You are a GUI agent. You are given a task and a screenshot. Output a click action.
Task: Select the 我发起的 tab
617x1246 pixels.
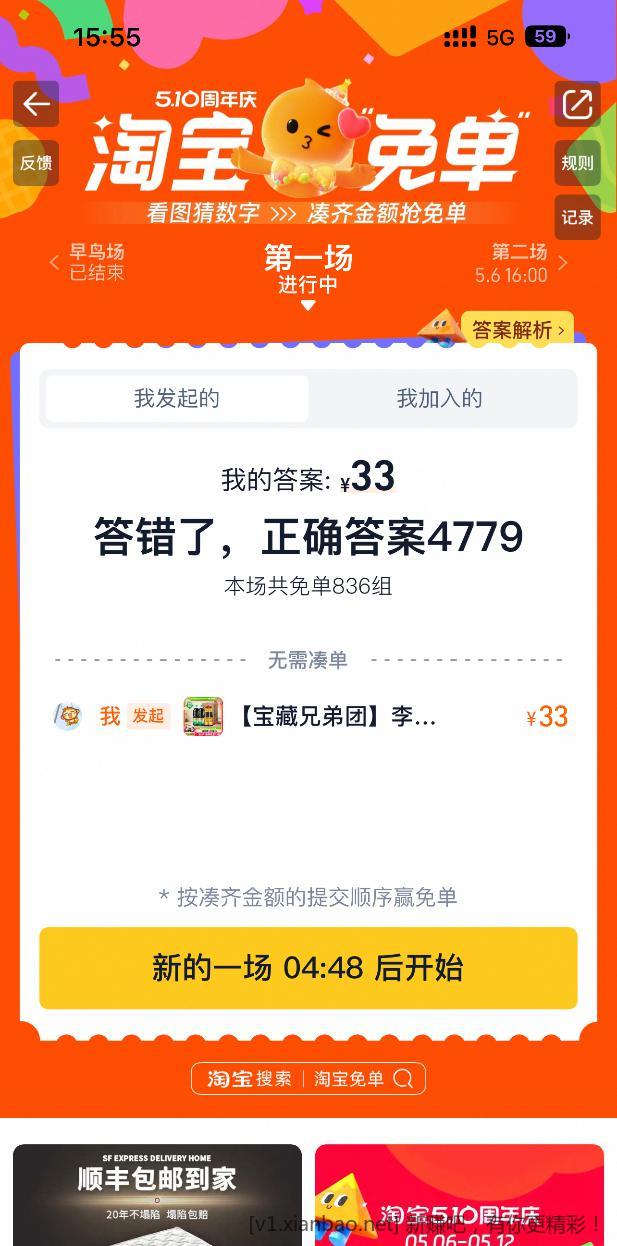click(177, 398)
